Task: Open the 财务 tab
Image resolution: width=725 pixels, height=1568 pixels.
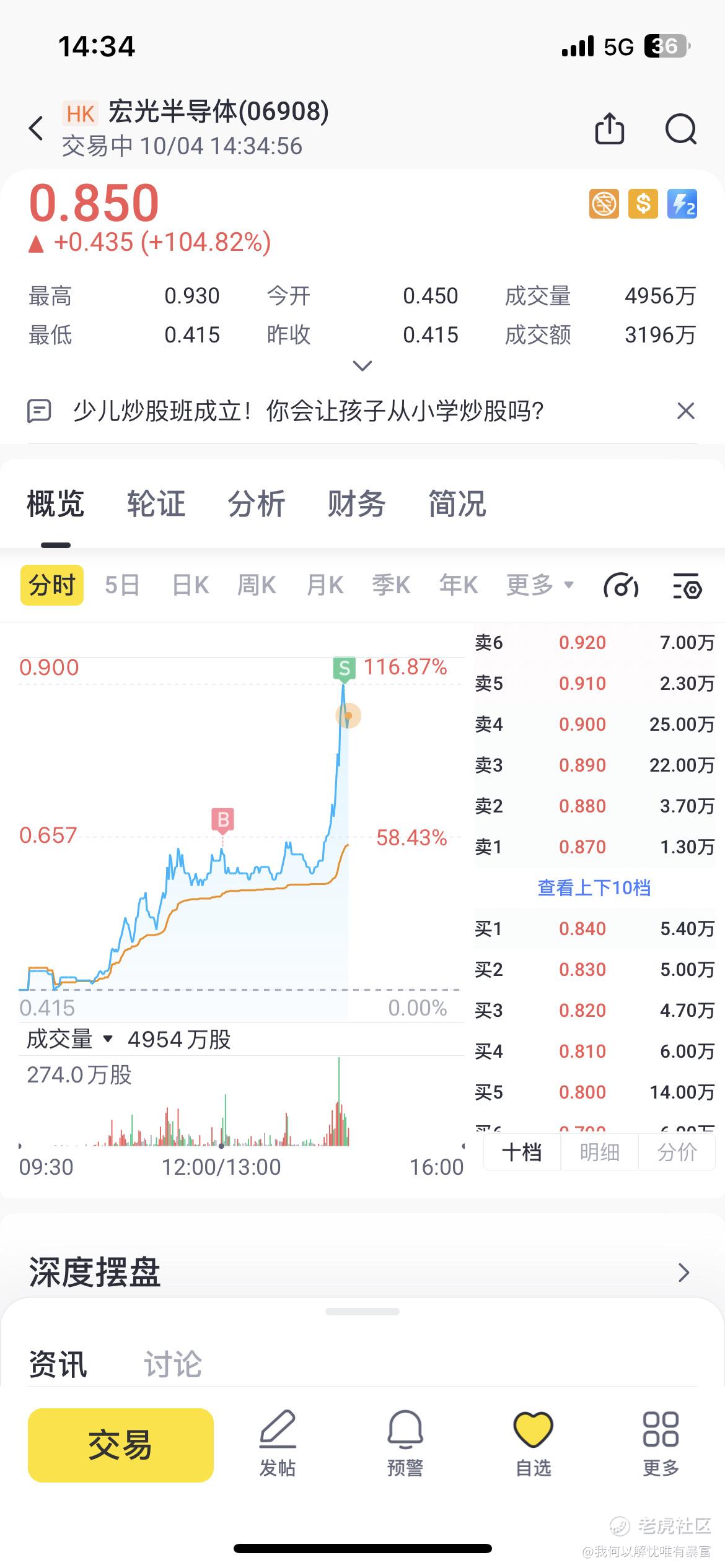Action: [x=357, y=503]
